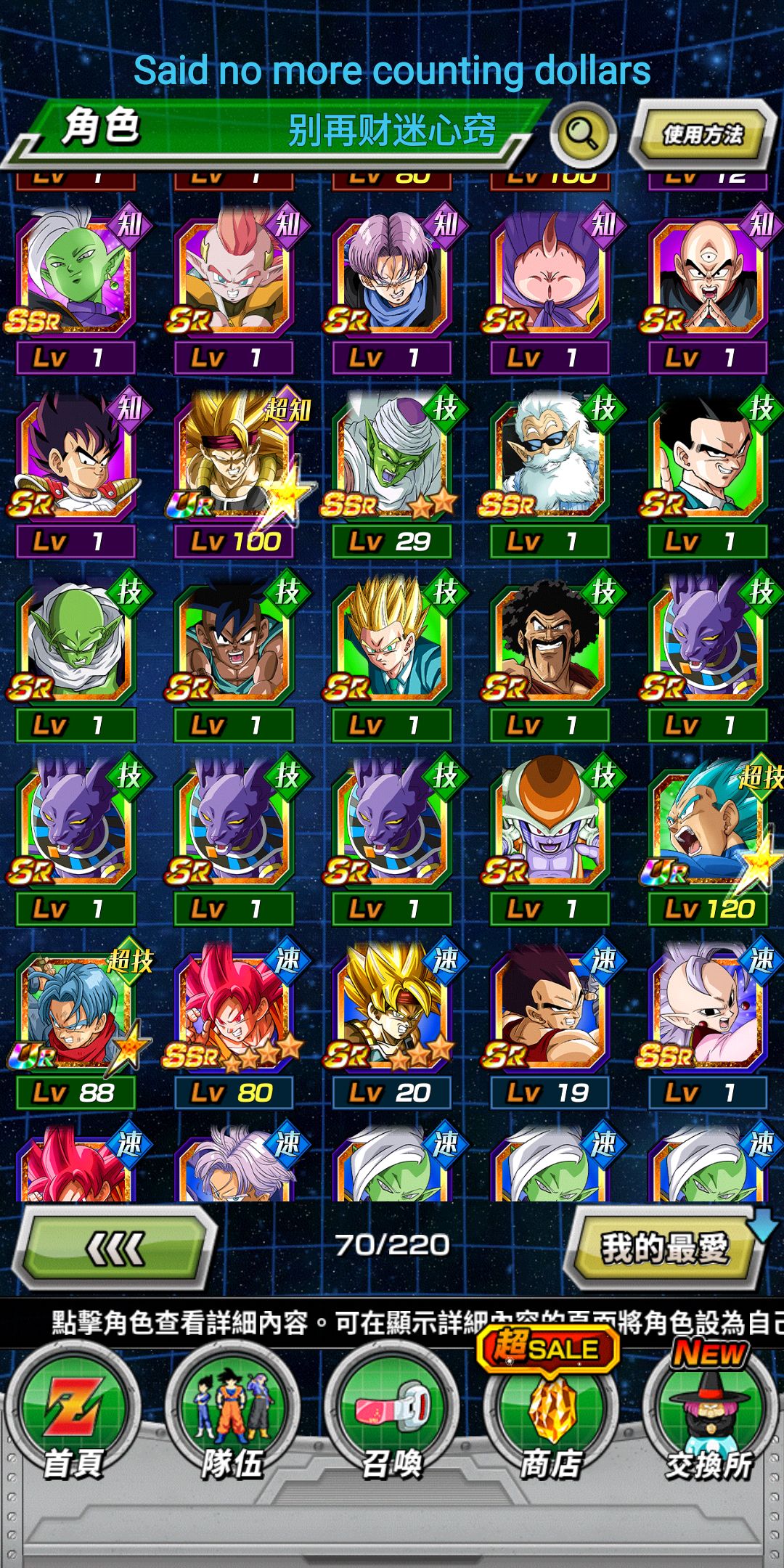The height and width of the screenshot is (1568, 784).
Task: Open the 召喚 summon tab
Action: (x=392, y=1416)
